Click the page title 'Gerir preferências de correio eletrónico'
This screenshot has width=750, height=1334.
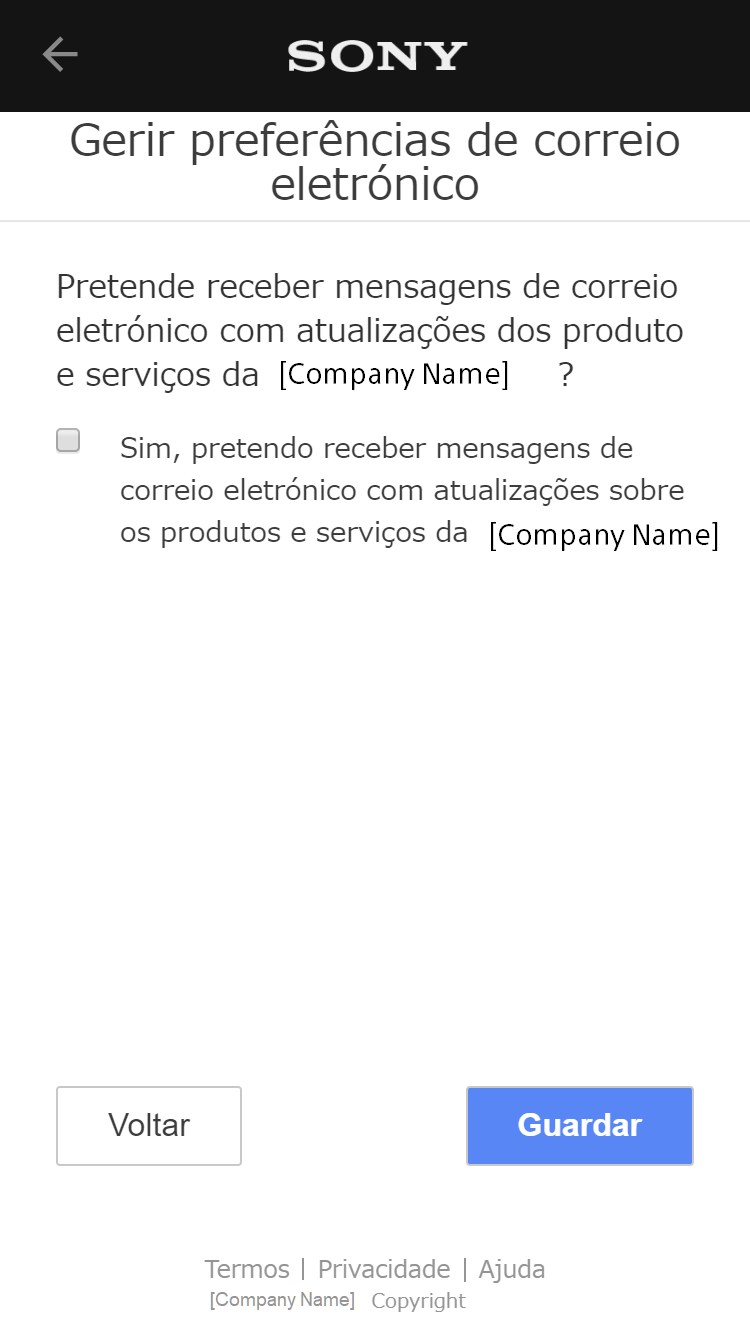coord(375,162)
